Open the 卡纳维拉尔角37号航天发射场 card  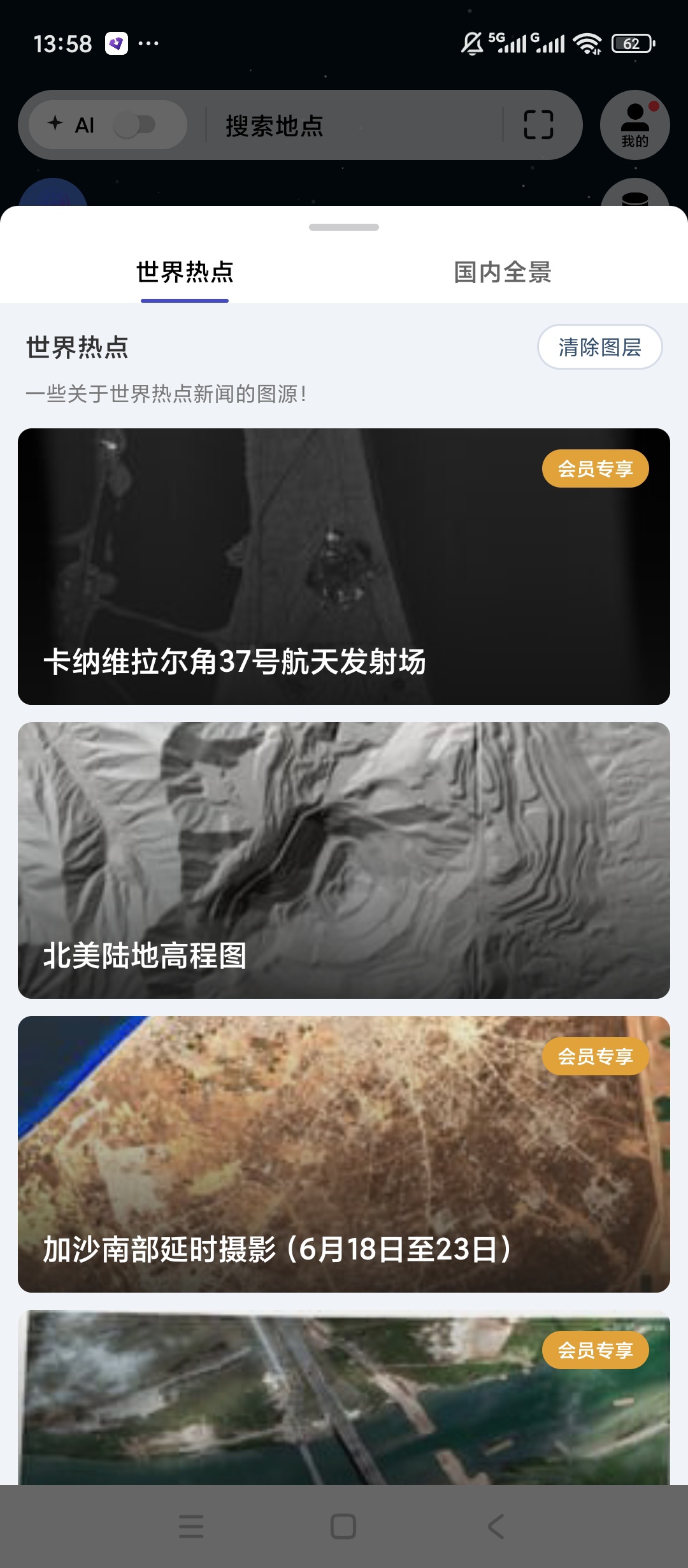point(344,567)
